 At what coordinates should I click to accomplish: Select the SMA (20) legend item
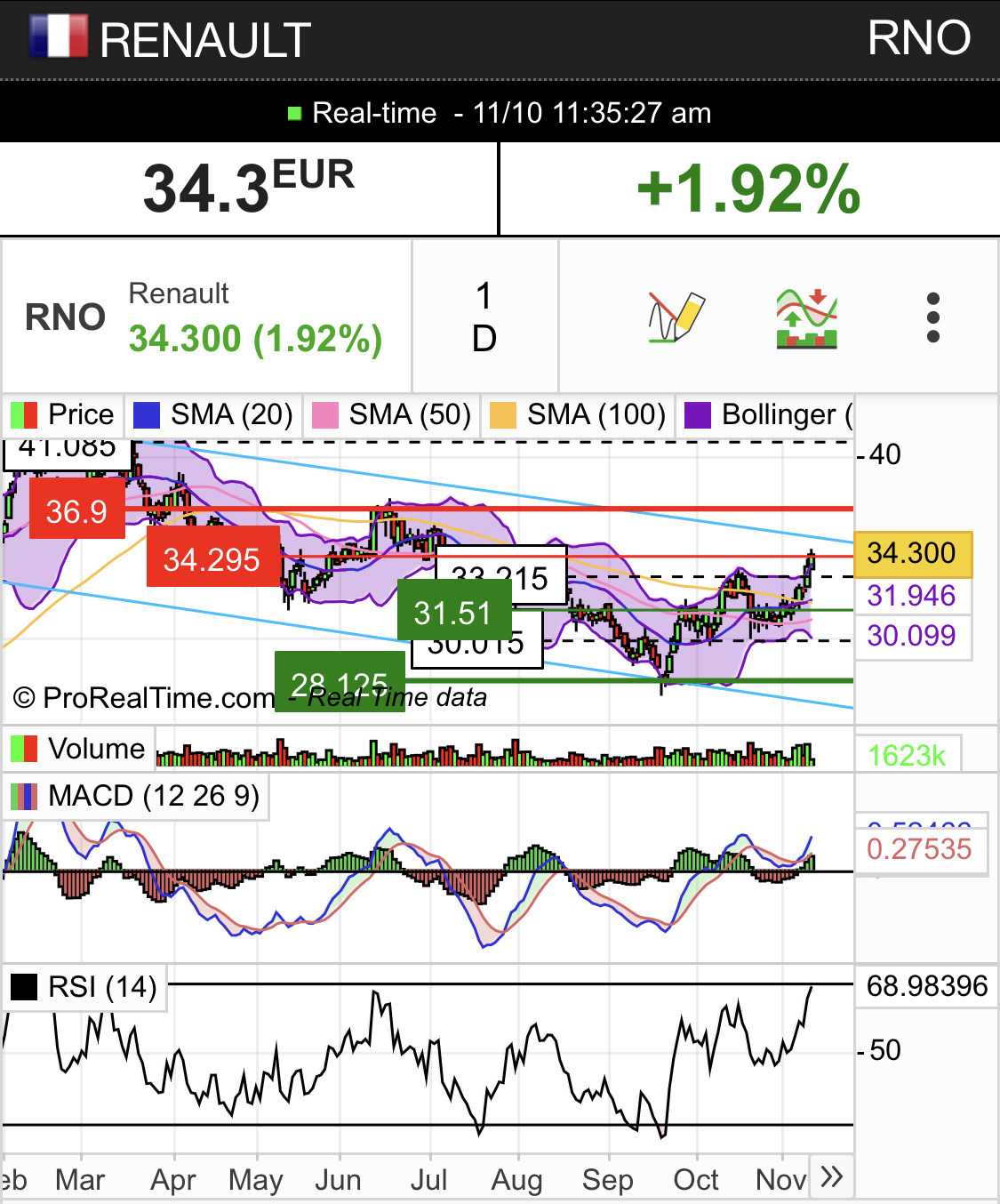point(213,415)
